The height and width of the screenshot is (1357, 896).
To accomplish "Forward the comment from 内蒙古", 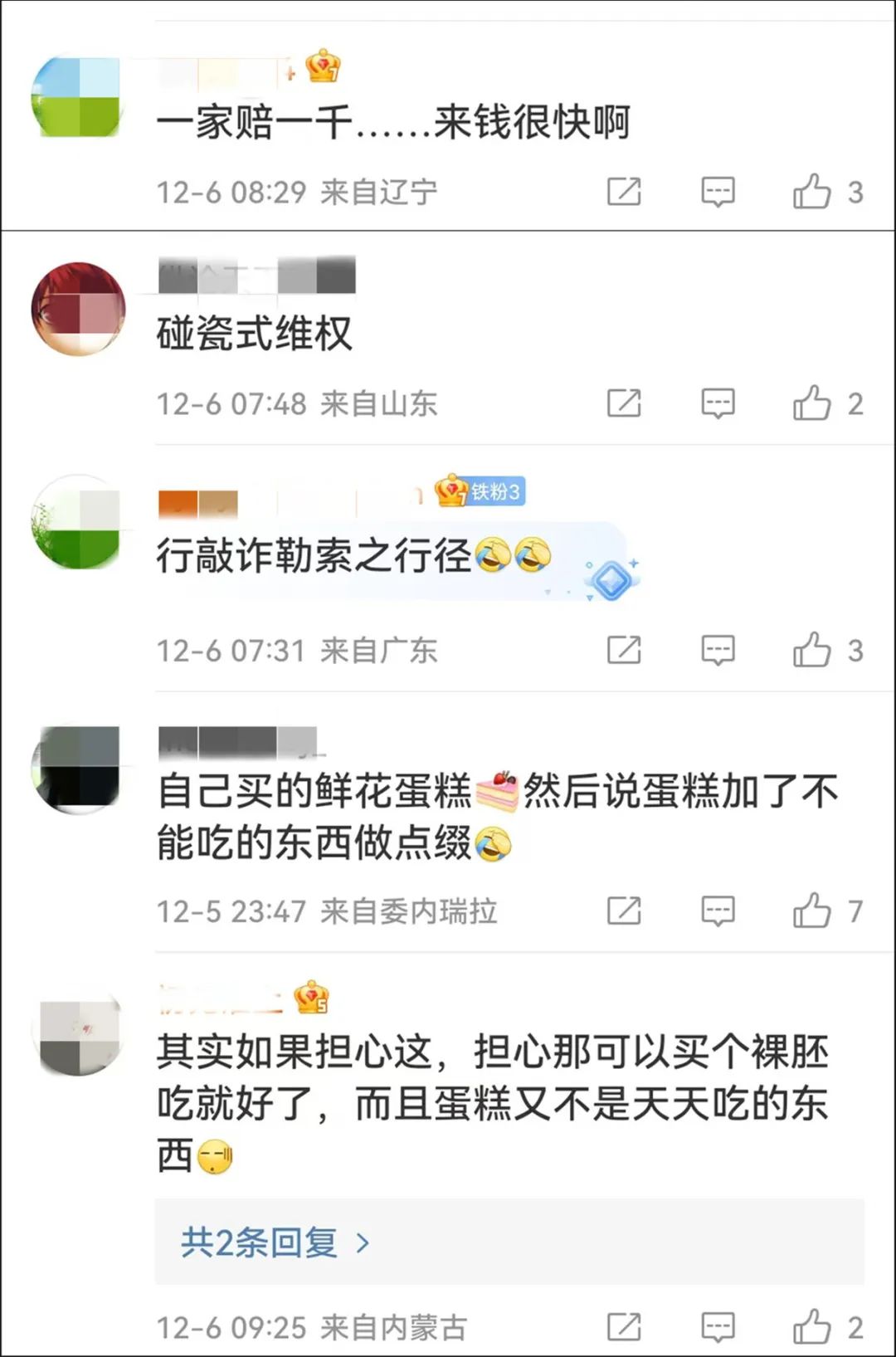I will [x=624, y=1327].
